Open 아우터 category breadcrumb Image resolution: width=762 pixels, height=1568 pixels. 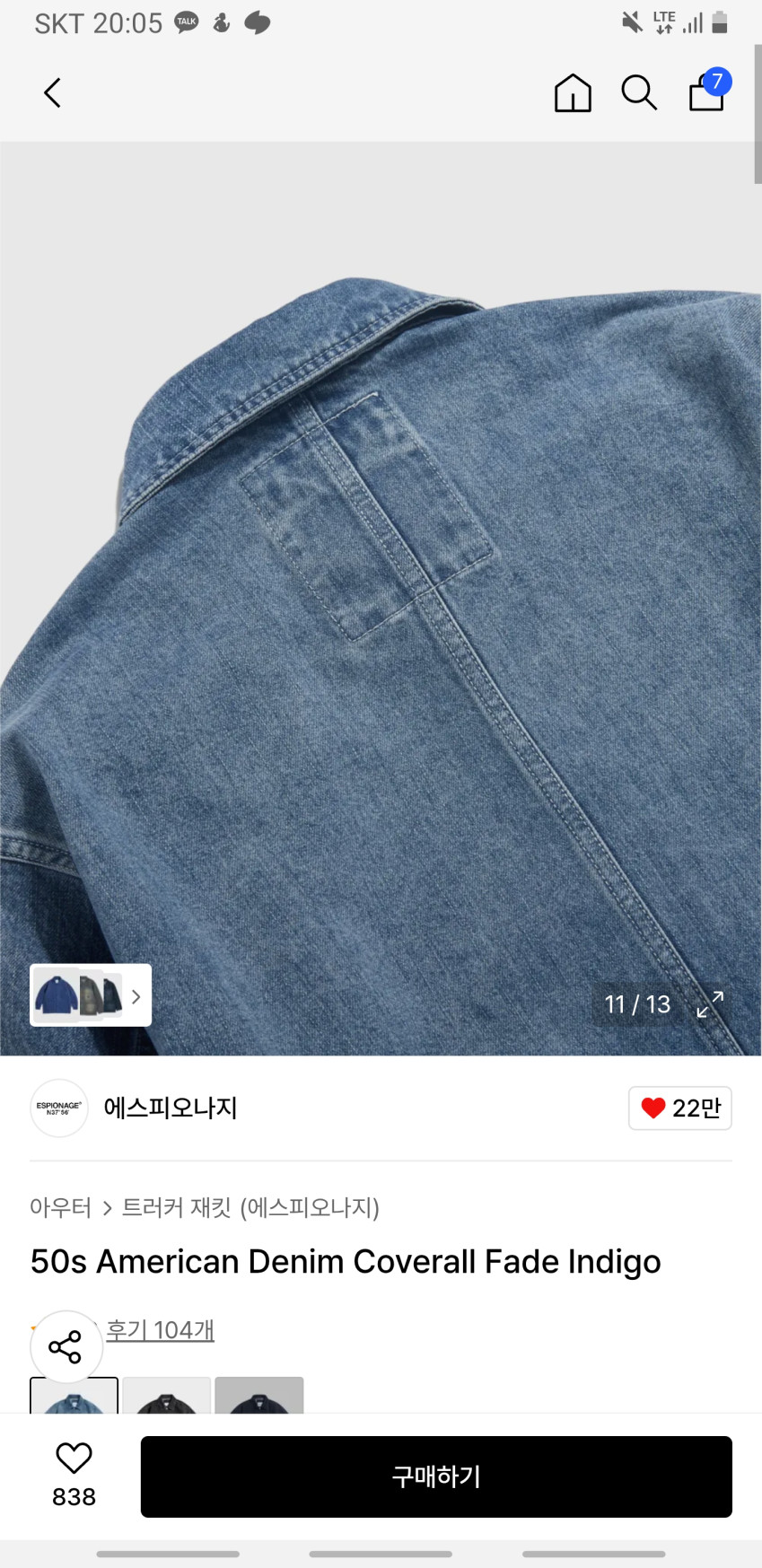pos(60,1208)
